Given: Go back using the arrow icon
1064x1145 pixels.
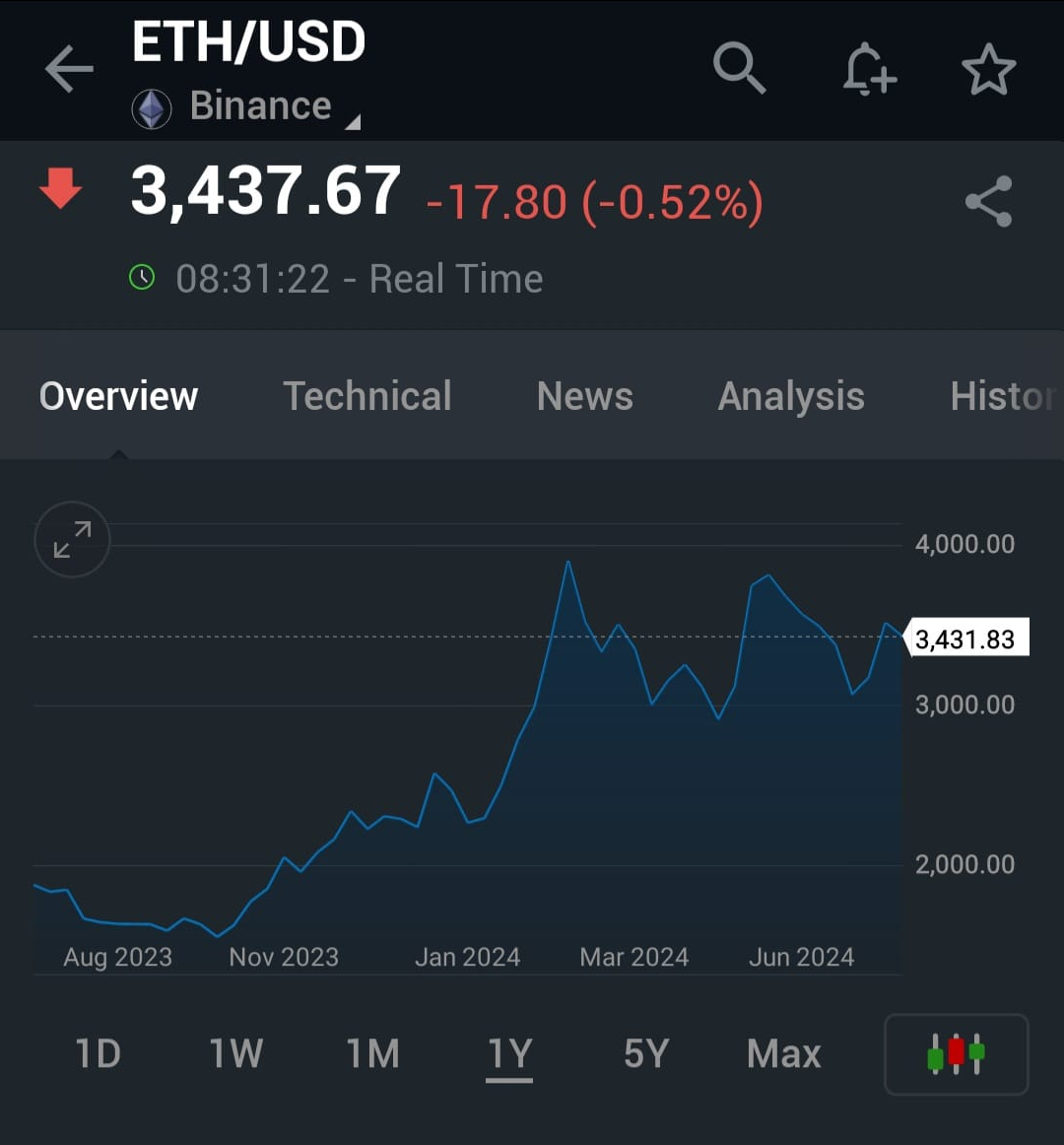Looking at the screenshot, I should [x=69, y=69].
